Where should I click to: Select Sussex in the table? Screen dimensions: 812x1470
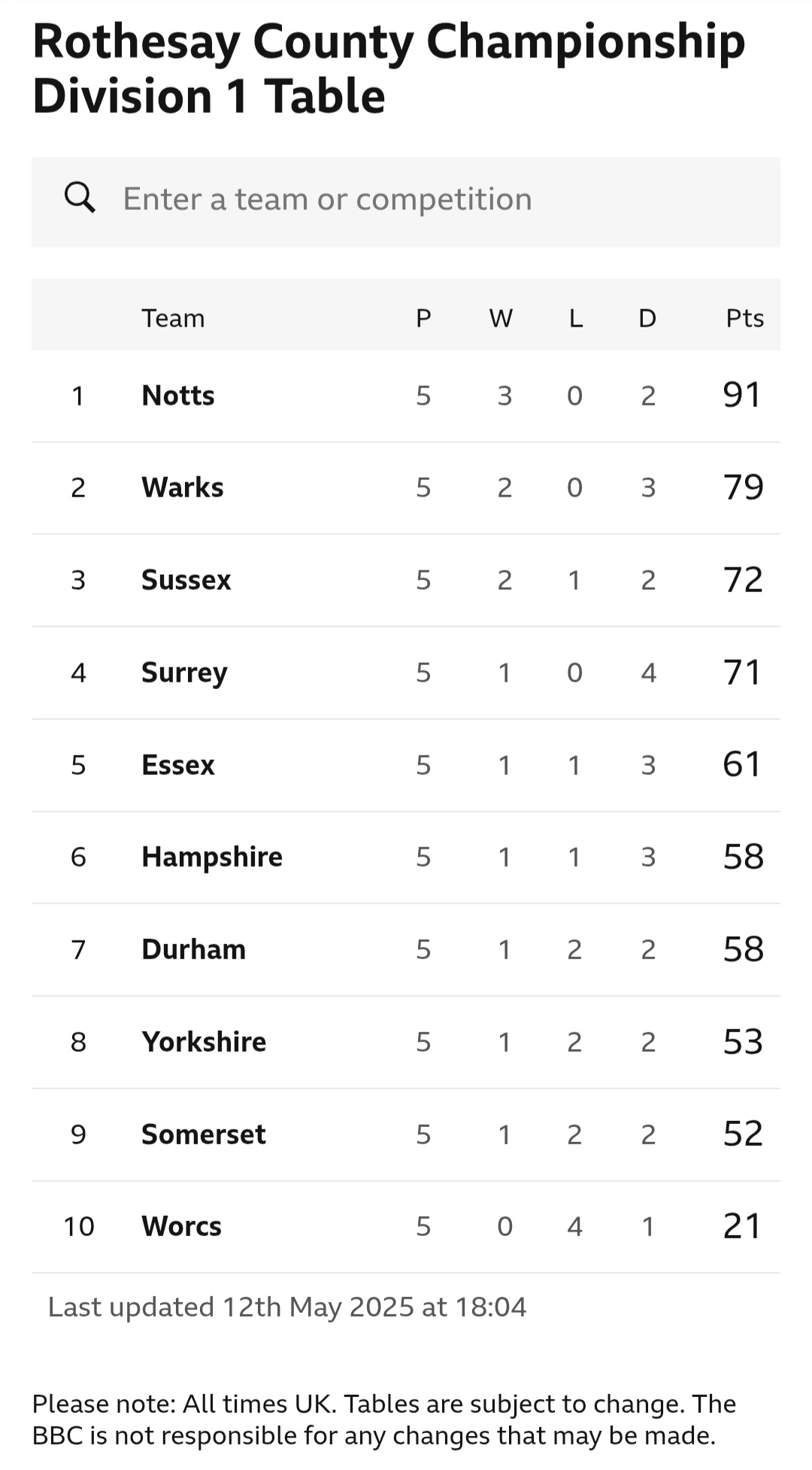186,580
